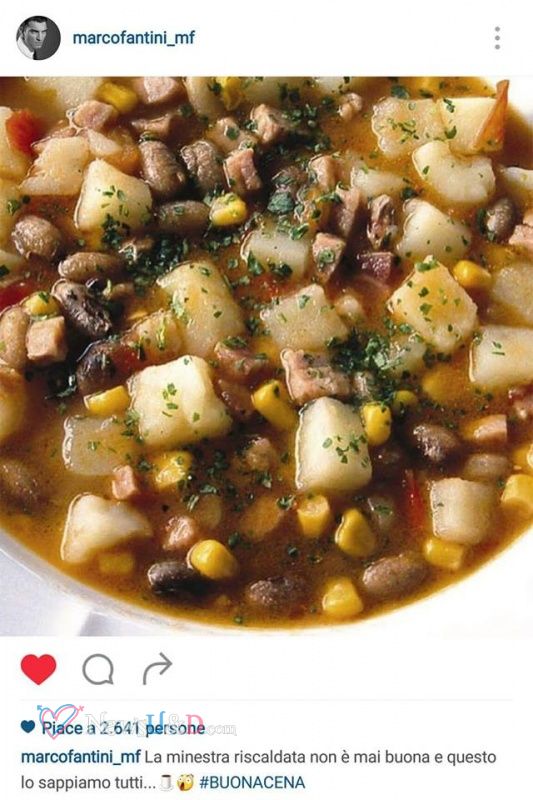Tap marcofantini_mf username in the caption
Viewport: 533px width, 800px height.
pyautogui.click(x=80, y=757)
